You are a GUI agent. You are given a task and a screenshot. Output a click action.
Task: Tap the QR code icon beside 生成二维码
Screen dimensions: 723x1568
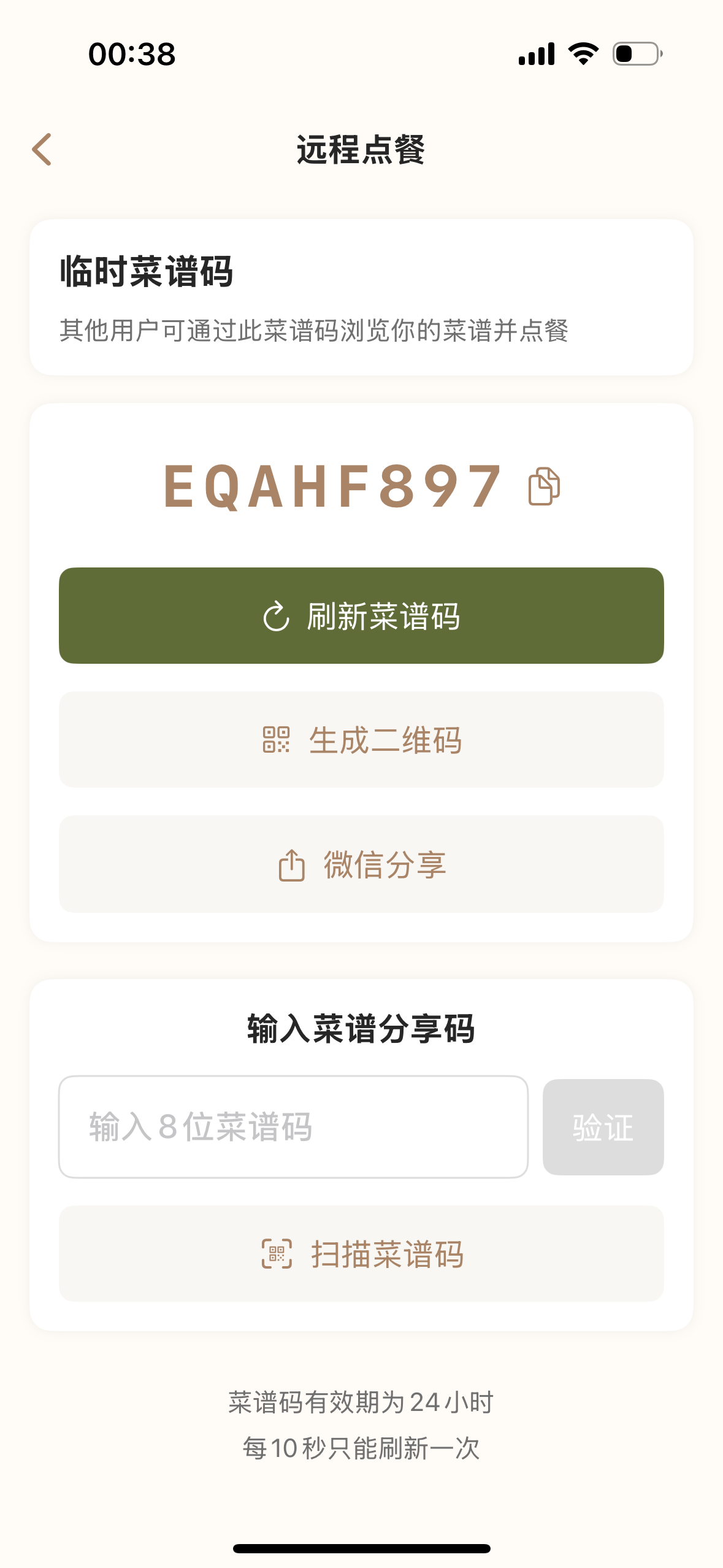(x=277, y=742)
